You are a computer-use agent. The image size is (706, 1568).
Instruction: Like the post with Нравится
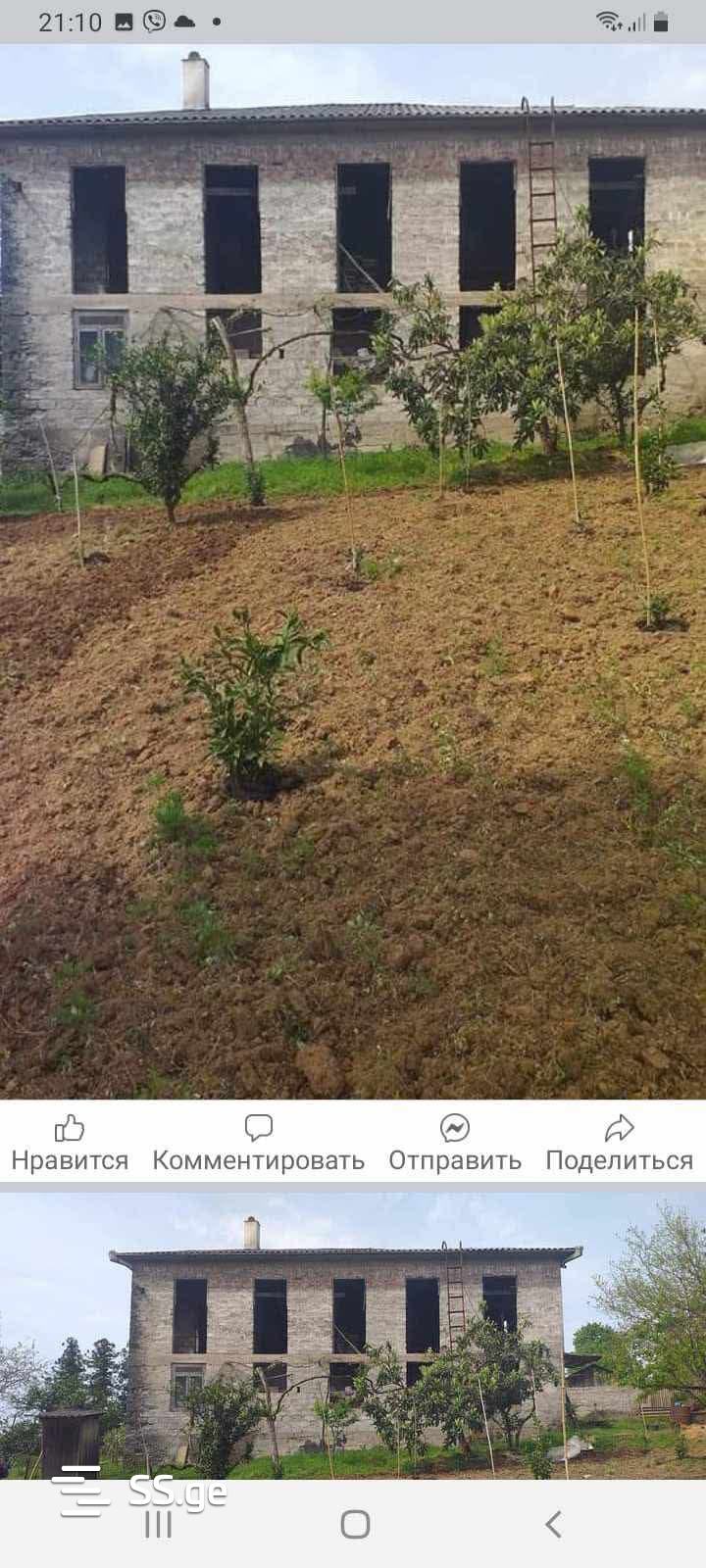(x=69, y=1143)
